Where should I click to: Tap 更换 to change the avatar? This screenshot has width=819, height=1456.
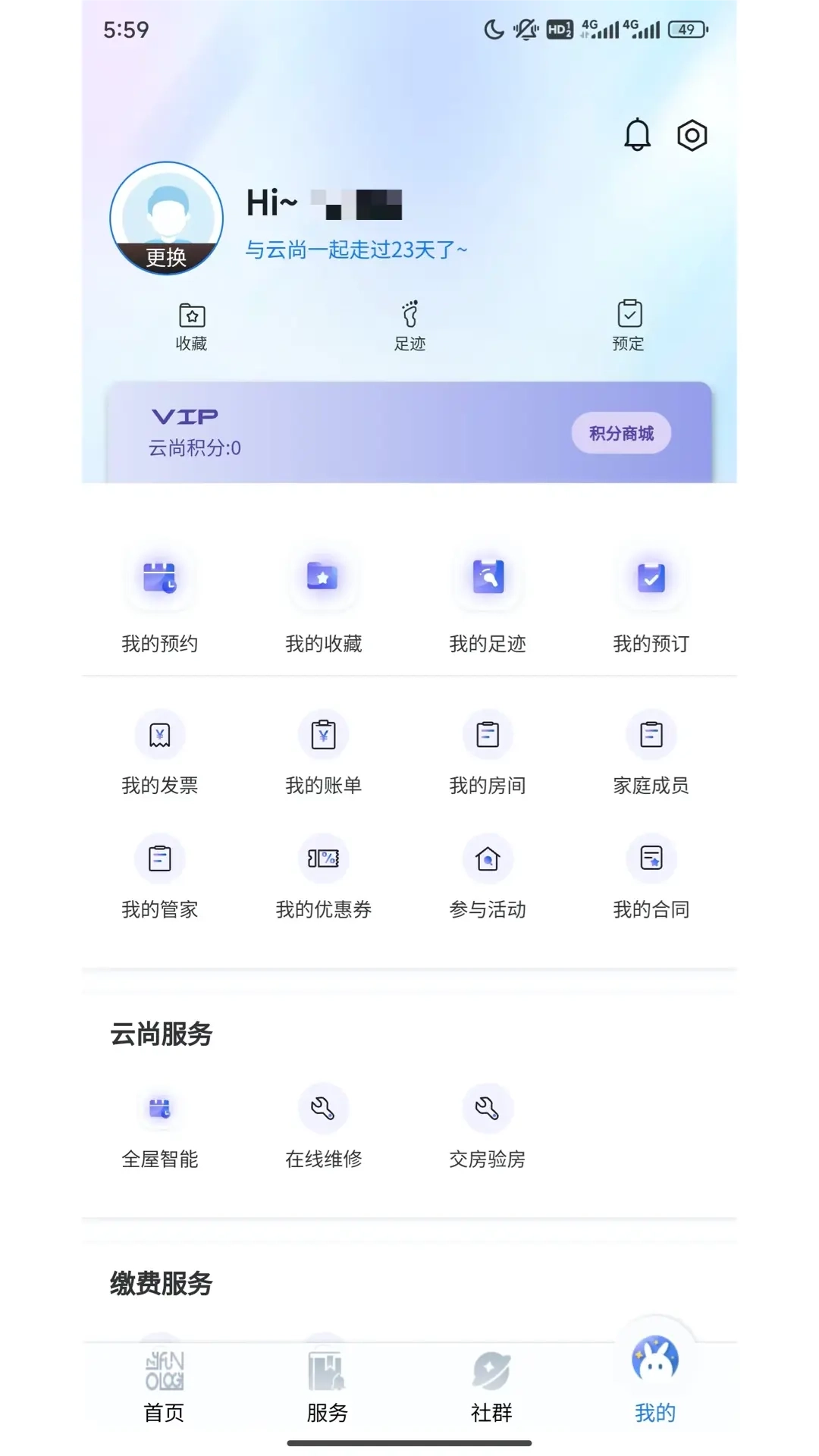coord(167,257)
